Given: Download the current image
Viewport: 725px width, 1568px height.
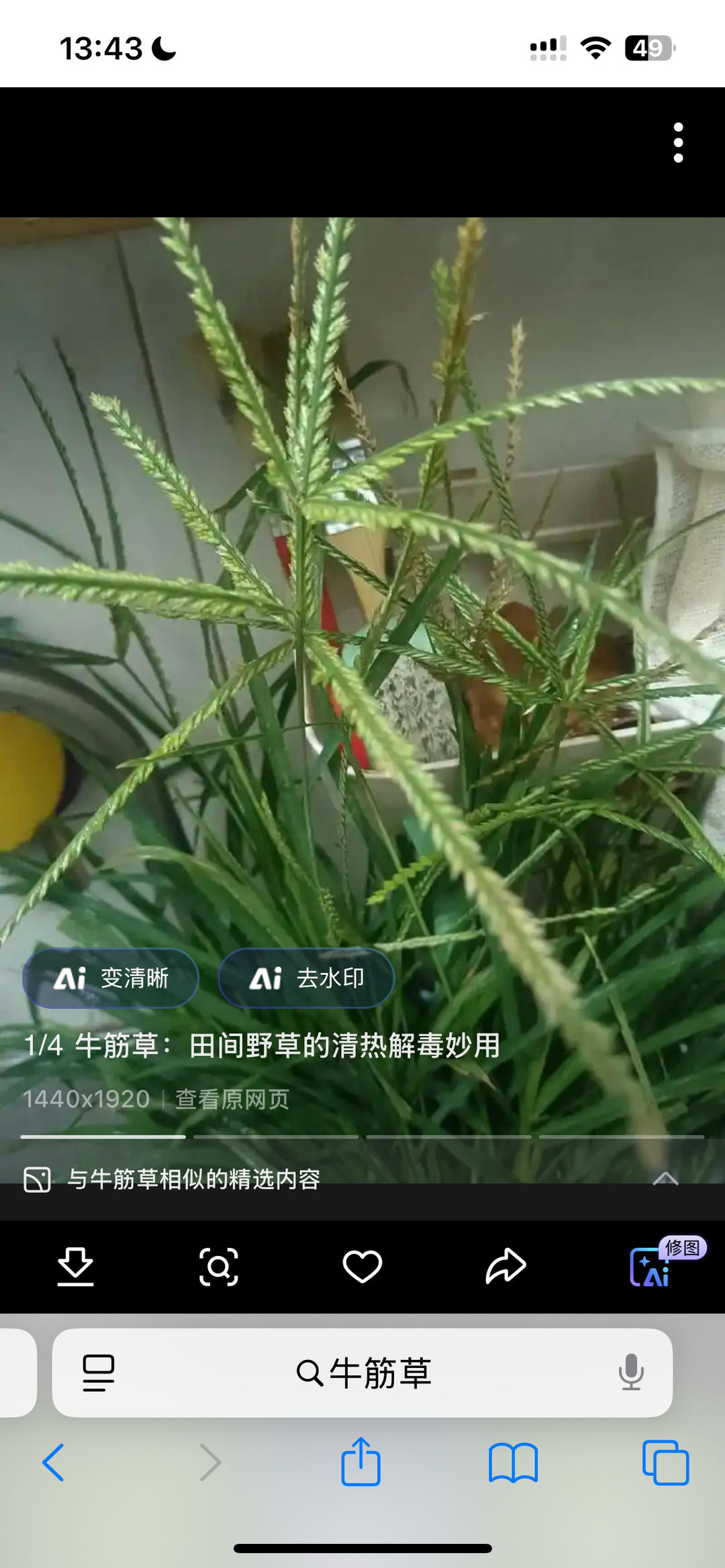Looking at the screenshot, I should click(76, 1267).
